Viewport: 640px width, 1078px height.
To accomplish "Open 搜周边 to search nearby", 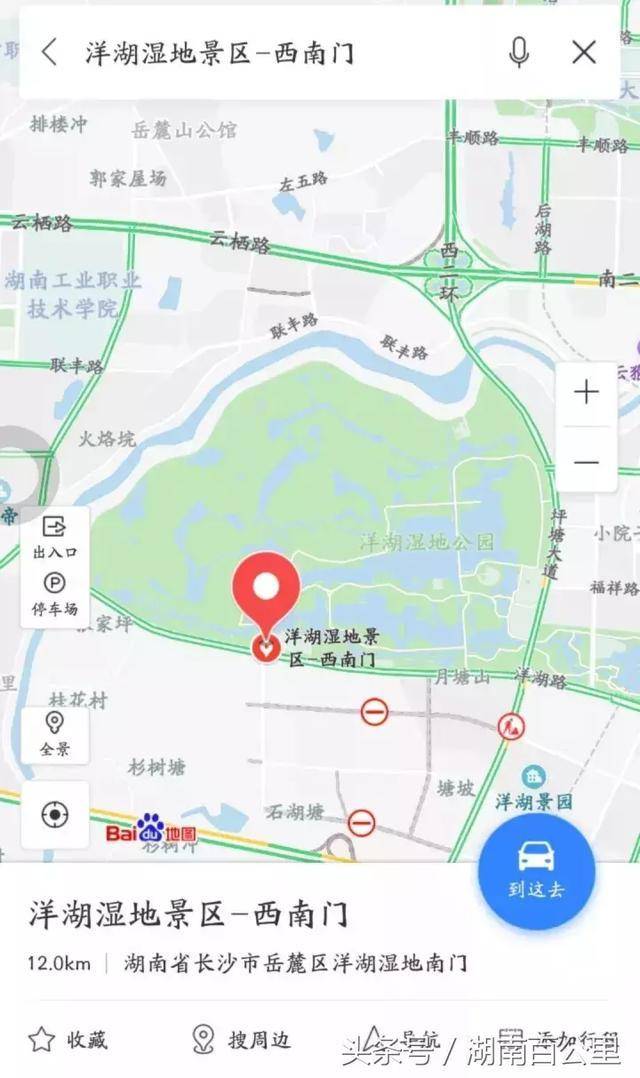I will (240, 1040).
